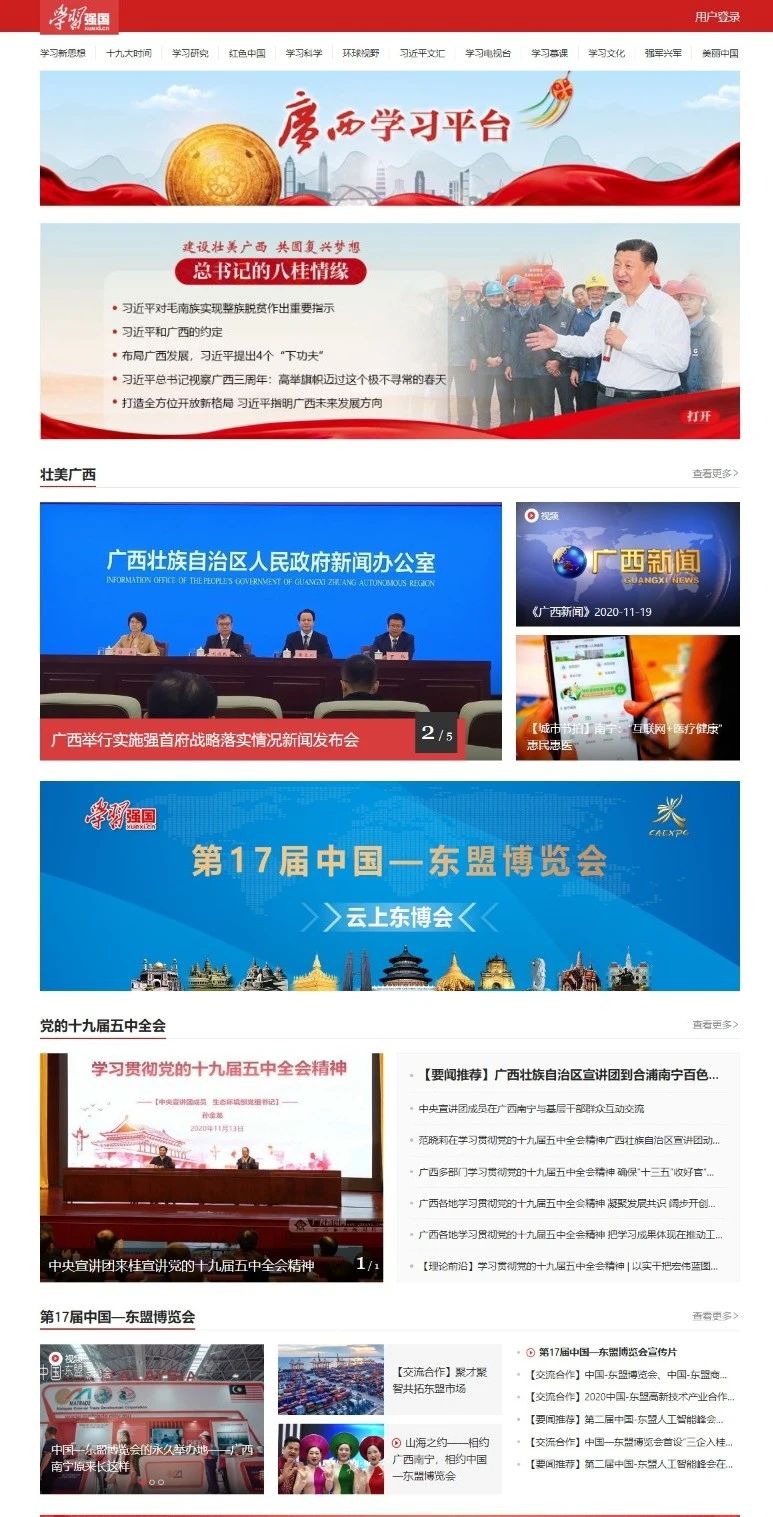The image size is (773, 1517).
Task: View more under 党的十九届五中全会
Action: 716,1025
